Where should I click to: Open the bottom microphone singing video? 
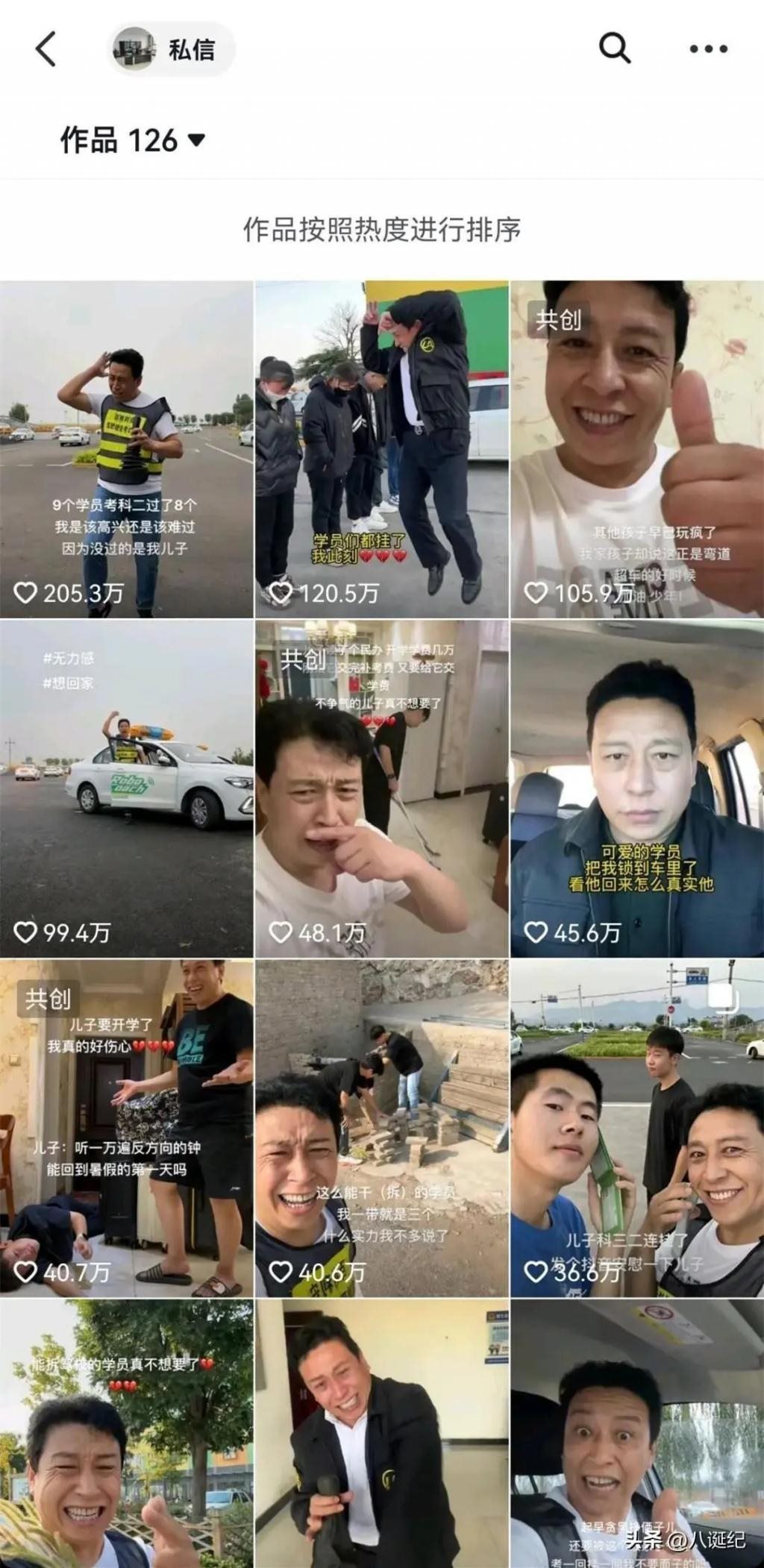[x=382, y=1432]
